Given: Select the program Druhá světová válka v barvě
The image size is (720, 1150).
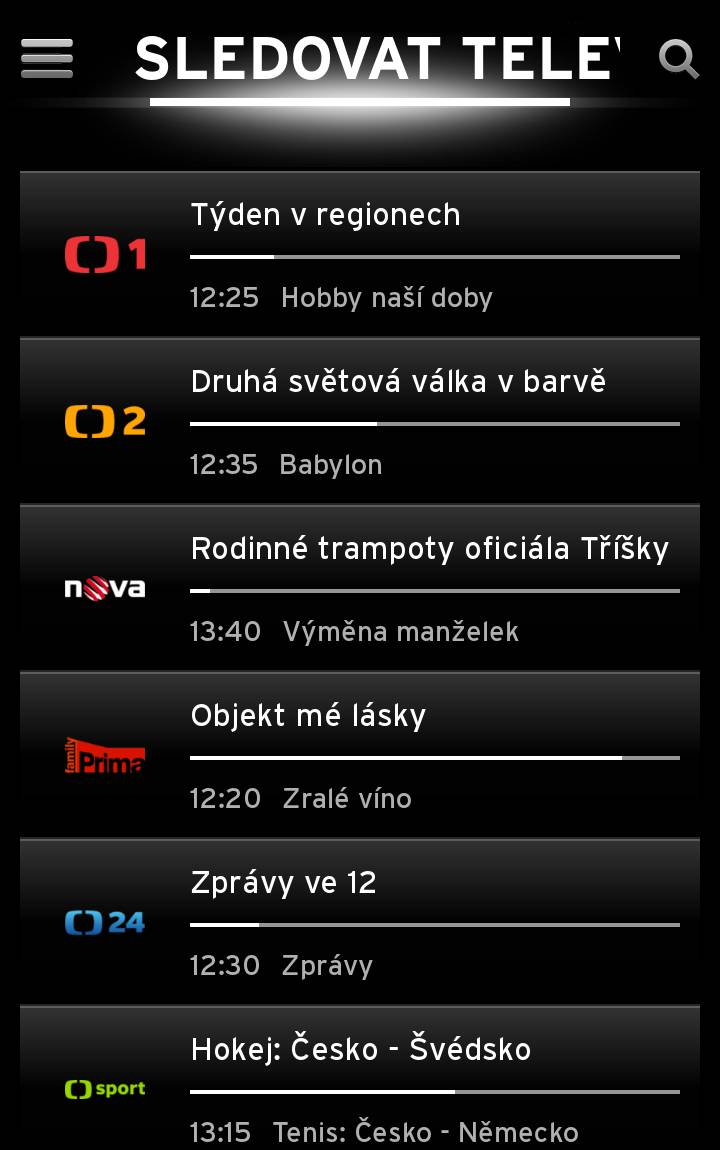Looking at the screenshot, I should [x=396, y=381].
